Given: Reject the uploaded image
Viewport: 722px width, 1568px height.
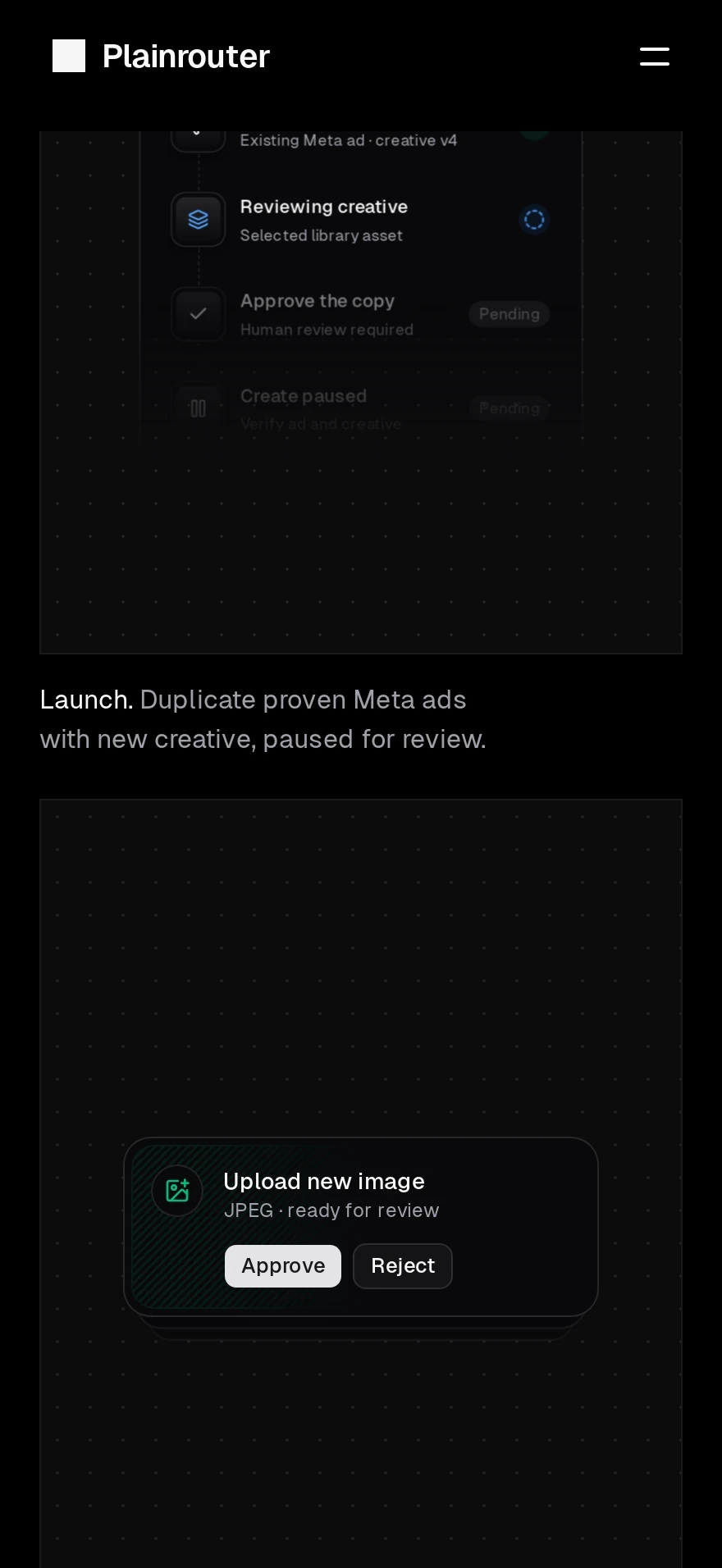Looking at the screenshot, I should (x=403, y=1265).
